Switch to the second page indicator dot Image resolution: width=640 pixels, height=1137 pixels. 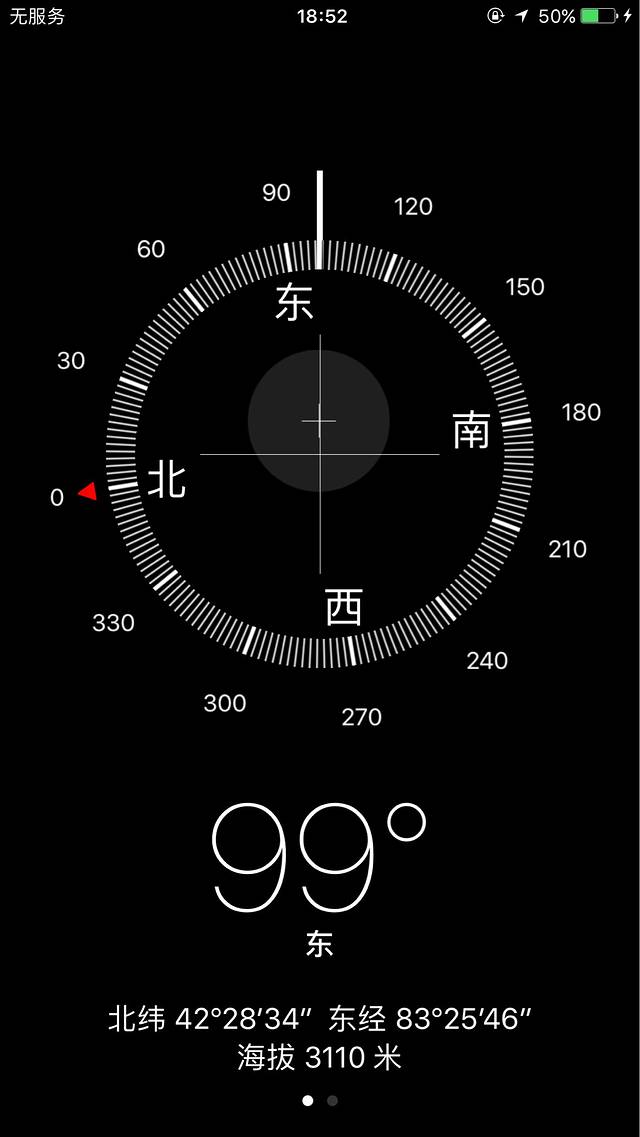pos(333,1101)
